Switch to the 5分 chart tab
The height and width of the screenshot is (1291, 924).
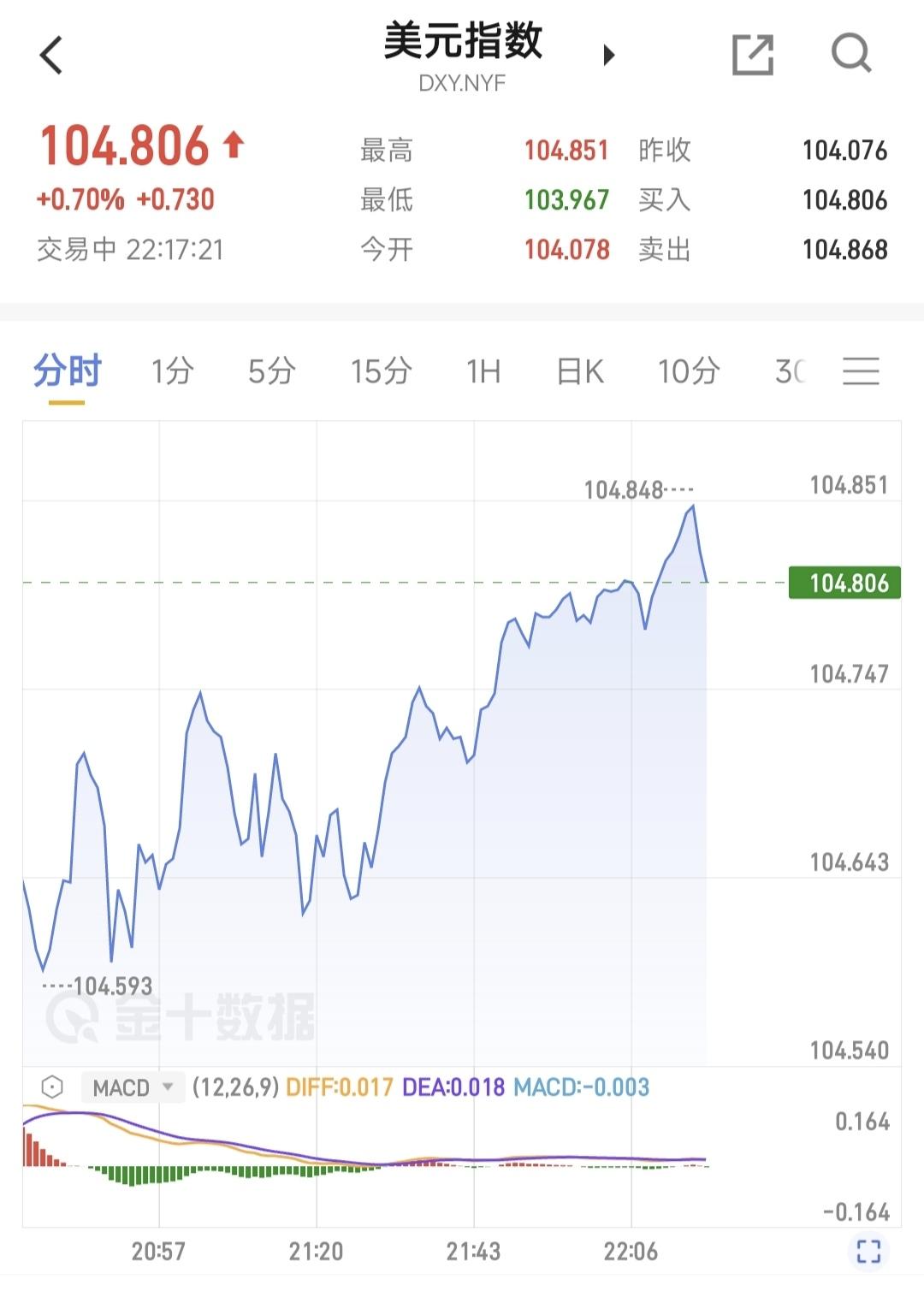pyautogui.click(x=271, y=371)
